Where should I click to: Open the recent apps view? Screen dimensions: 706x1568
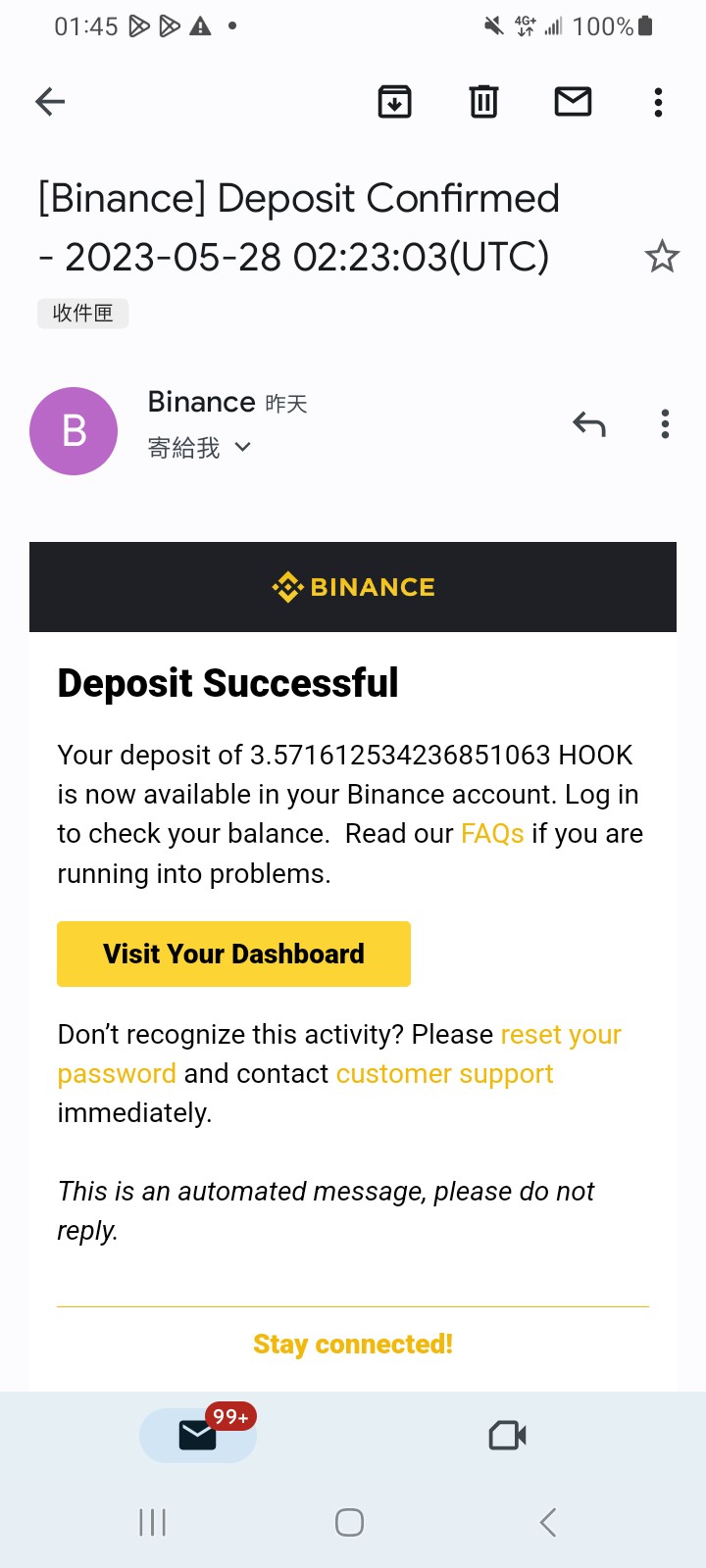pyautogui.click(x=152, y=1522)
